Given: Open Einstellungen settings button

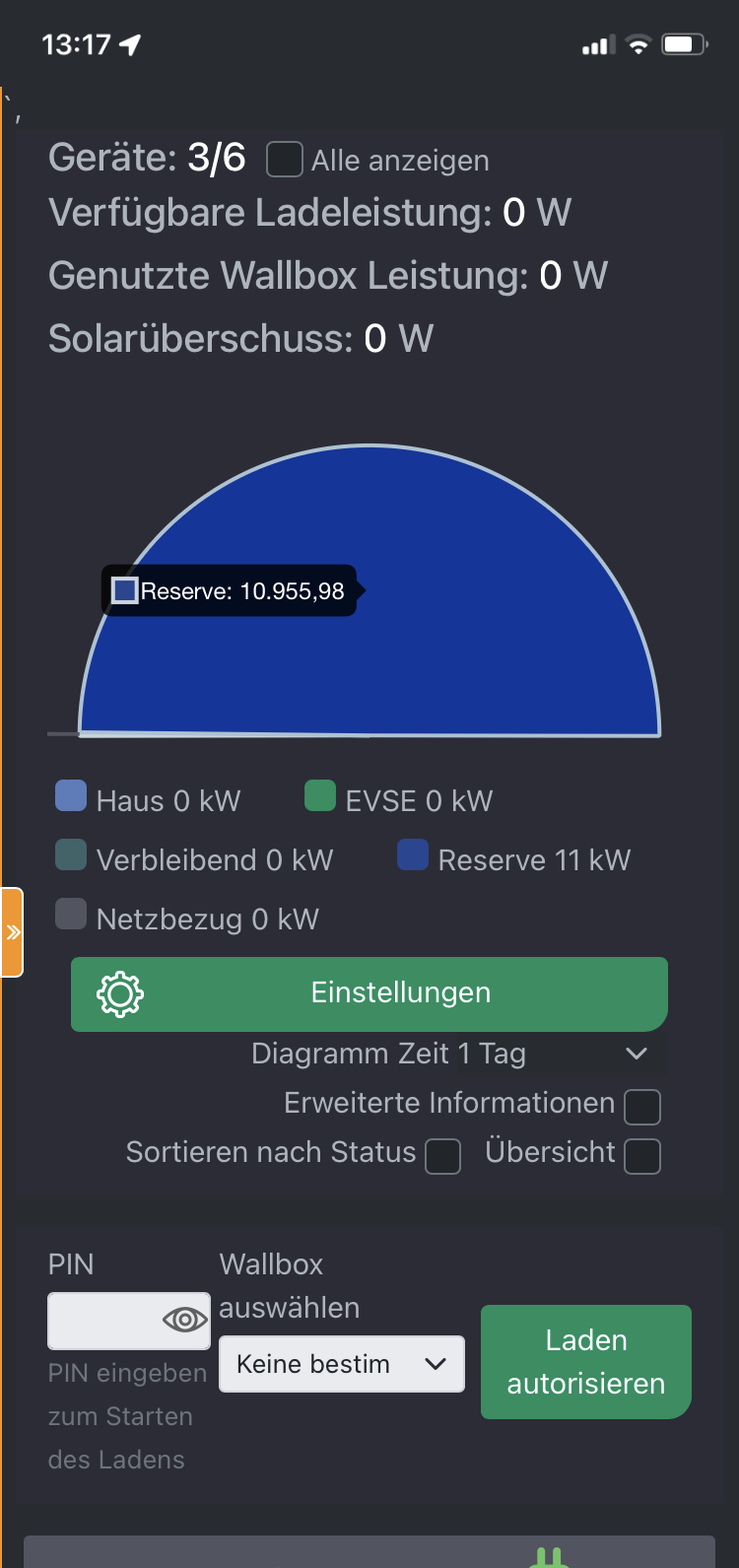Looking at the screenshot, I should tap(369, 993).
